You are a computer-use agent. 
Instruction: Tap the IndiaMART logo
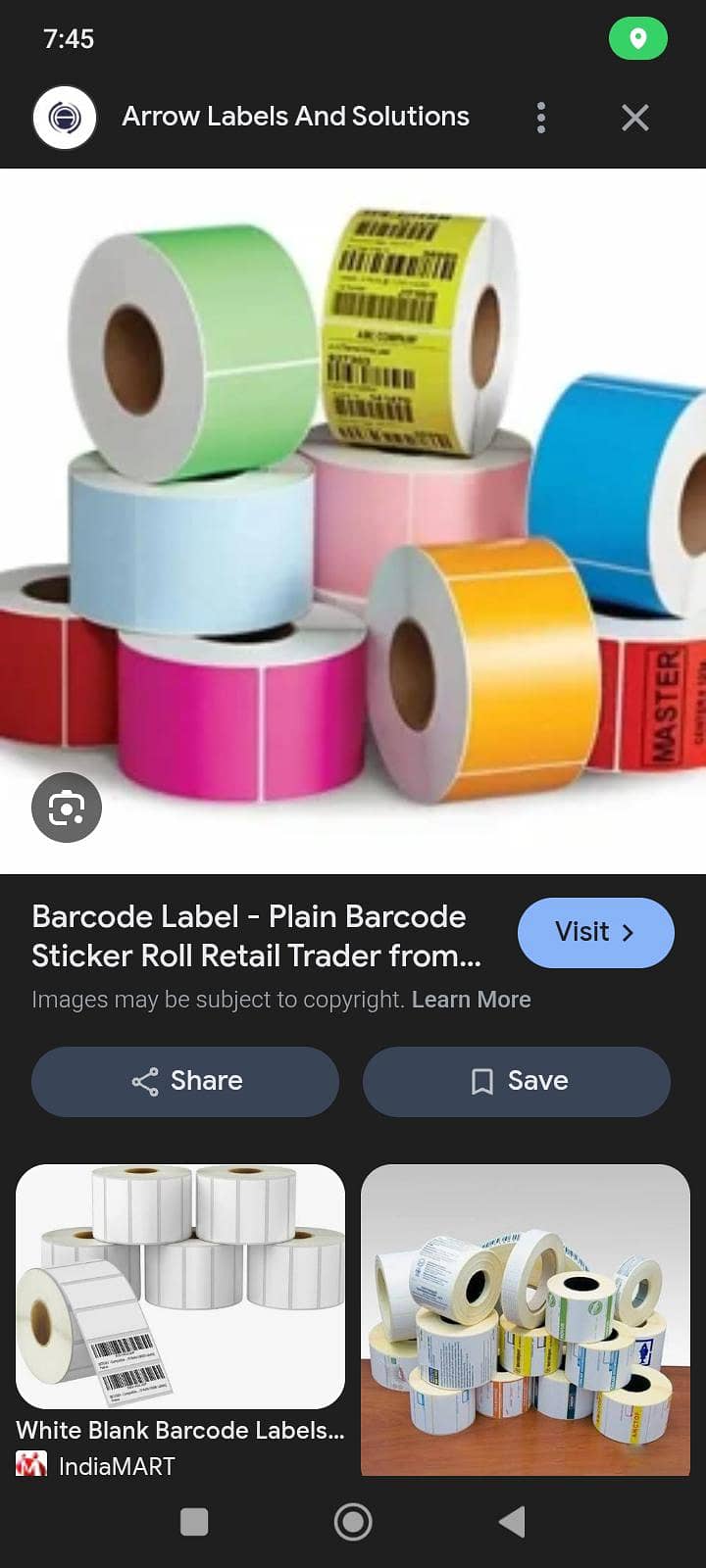pos(31,1465)
